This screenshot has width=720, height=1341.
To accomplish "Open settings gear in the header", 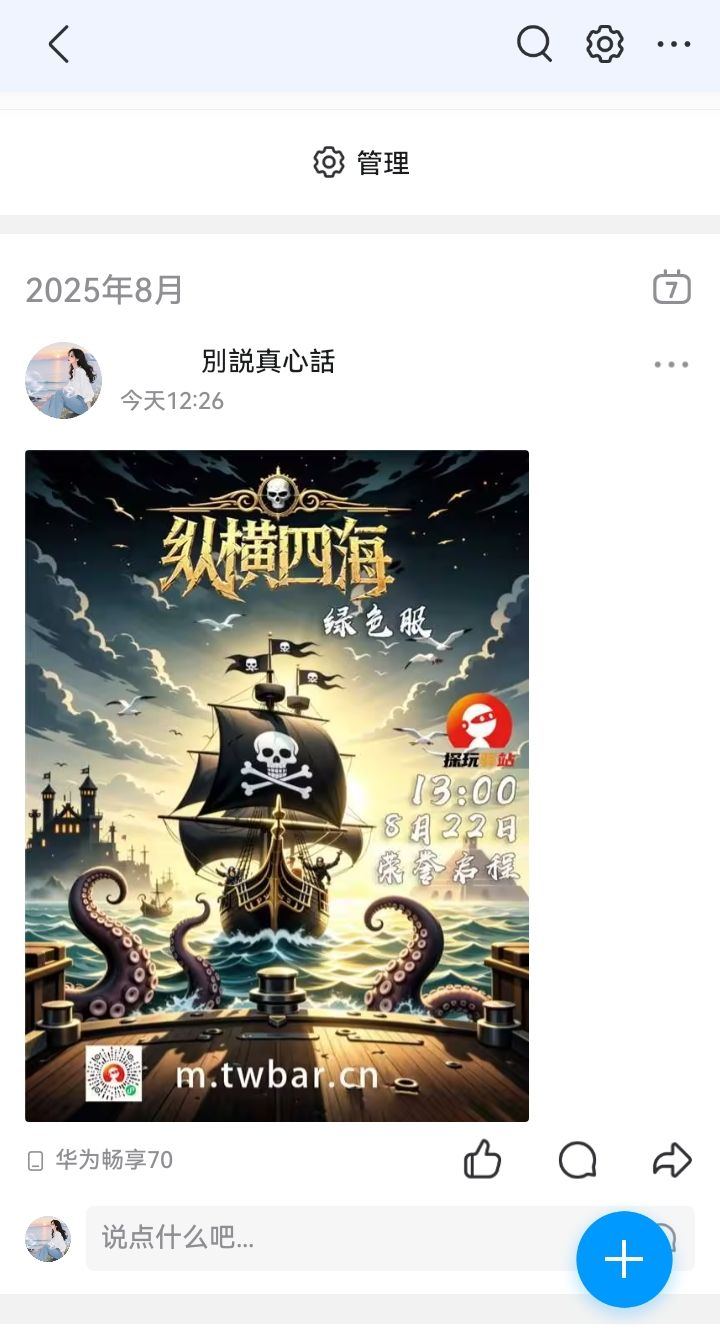I will (604, 44).
